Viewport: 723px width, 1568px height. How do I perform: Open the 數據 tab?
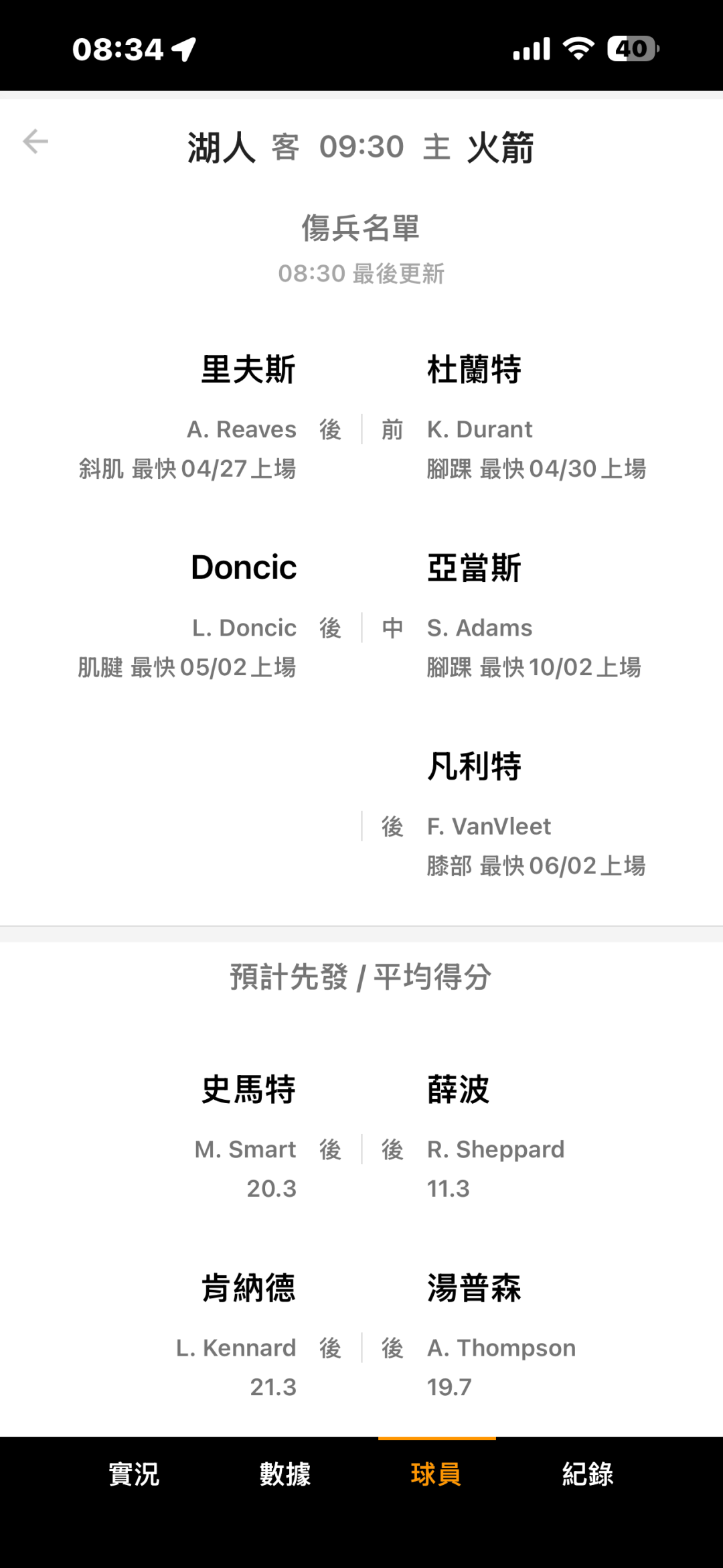pyautogui.click(x=285, y=1474)
